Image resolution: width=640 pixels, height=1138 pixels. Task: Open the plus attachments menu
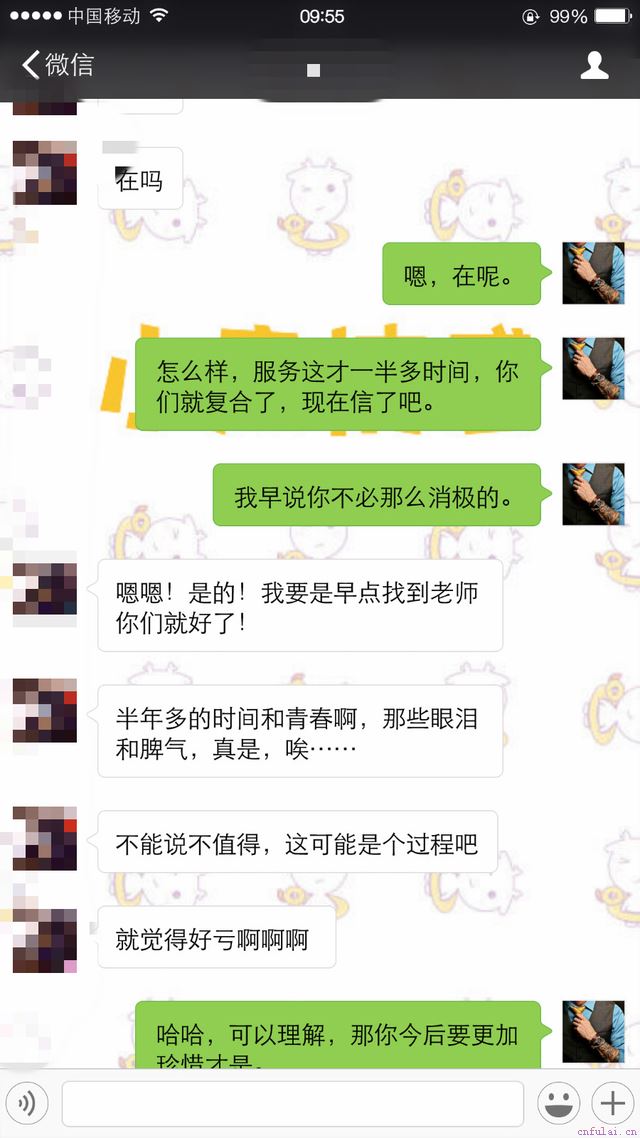click(610, 1104)
